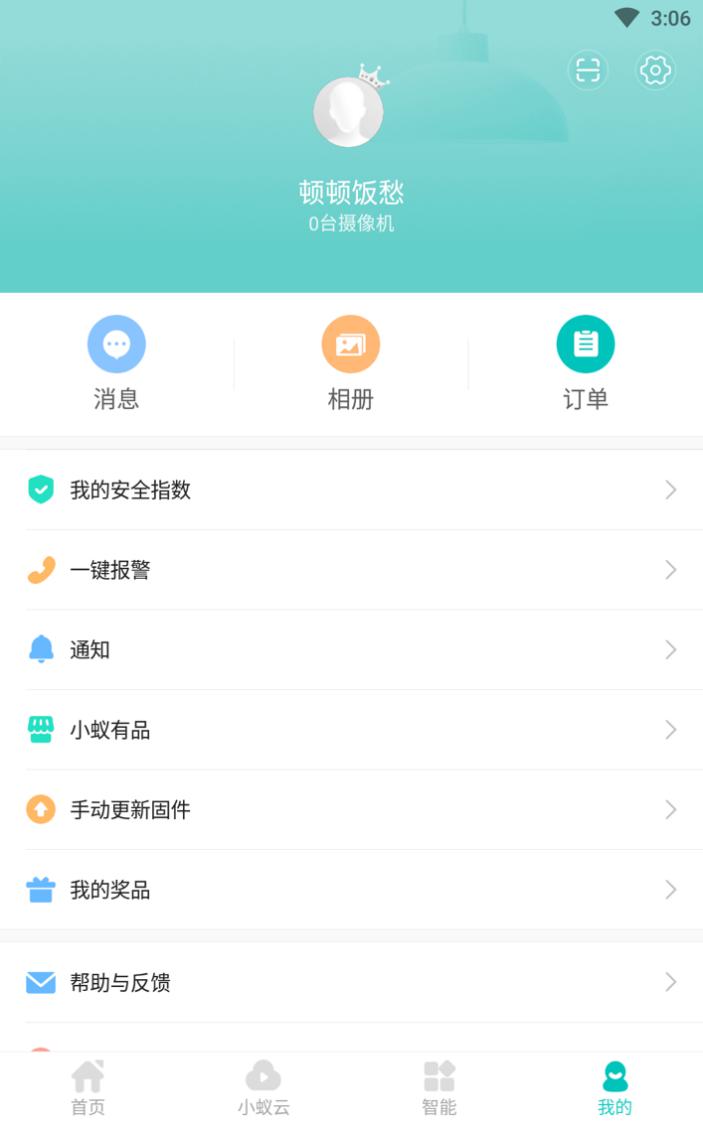Switch to the 小蚁云 cloud tab
703x1125 pixels.
click(x=264, y=1088)
